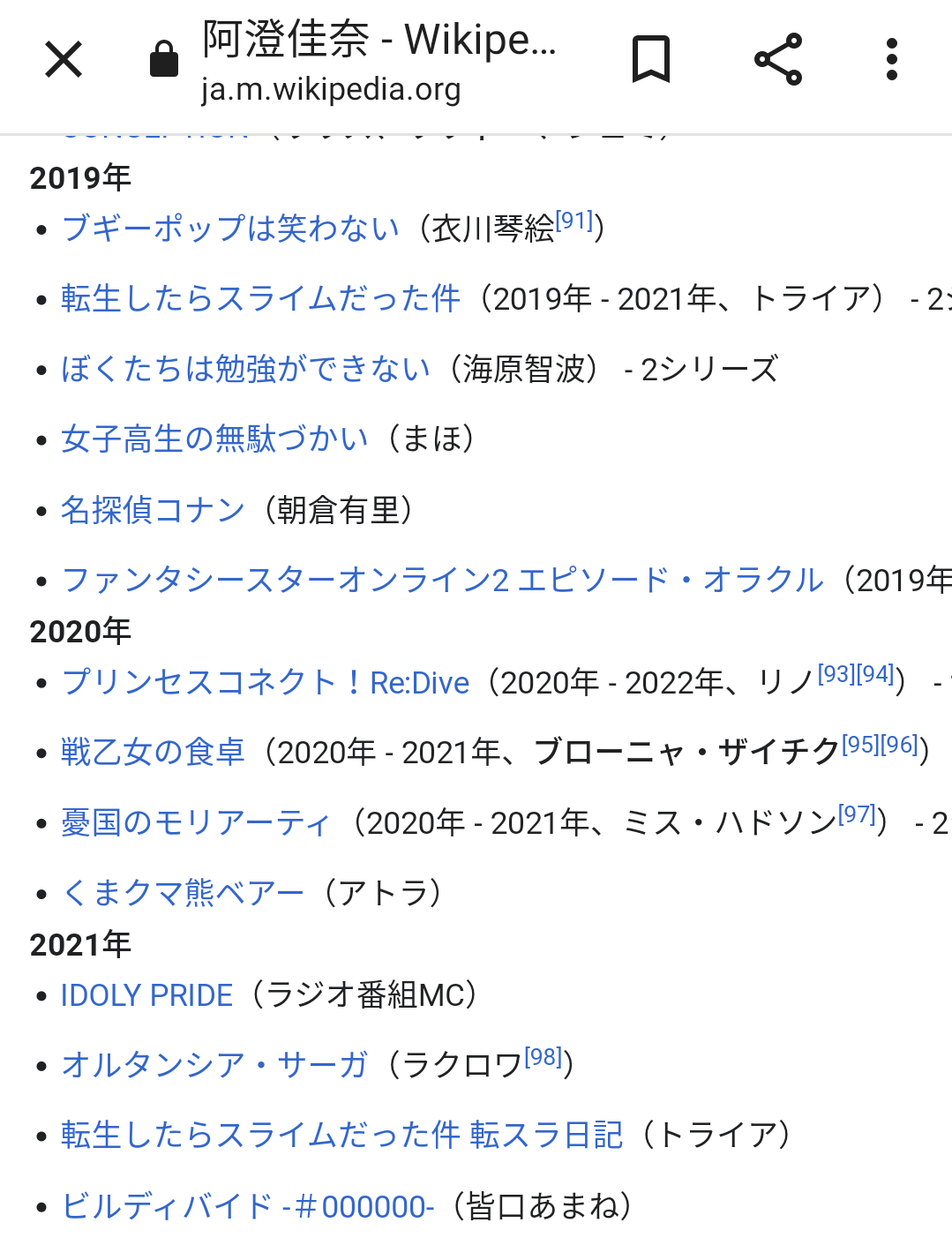Open the ブギーポップは笑わない link
This screenshot has width=952, height=1245.
pos(230,228)
